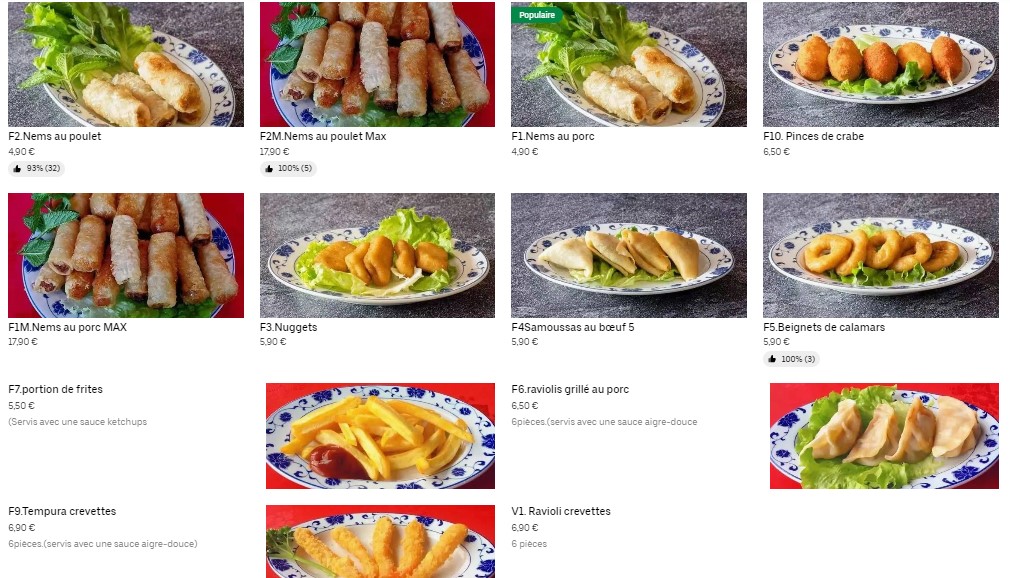1010x578 pixels.
Task: Open the popular F1.Nems au porc item
Action: tap(628, 65)
